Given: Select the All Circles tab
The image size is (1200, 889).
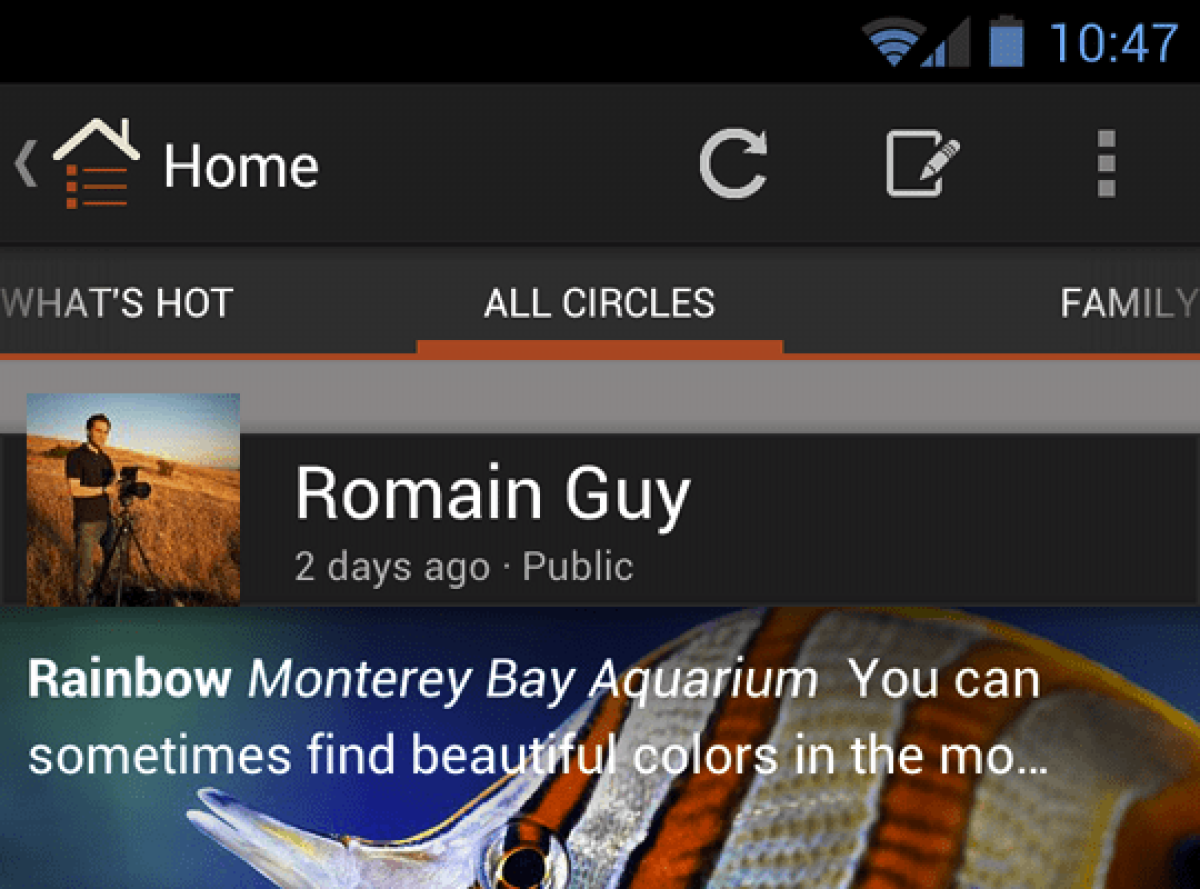Looking at the screenshot, I should click(x=599, y=303).
